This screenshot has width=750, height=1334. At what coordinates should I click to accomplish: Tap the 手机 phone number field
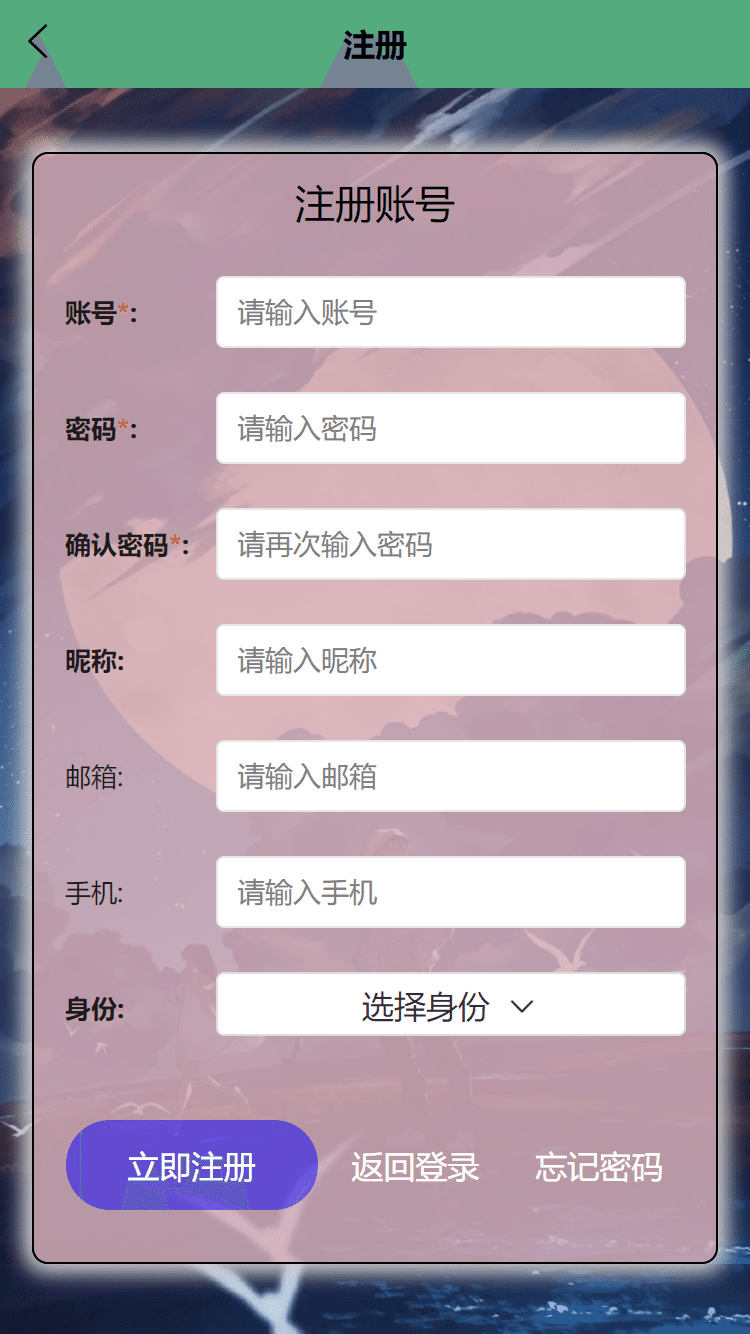click(450, 892)
